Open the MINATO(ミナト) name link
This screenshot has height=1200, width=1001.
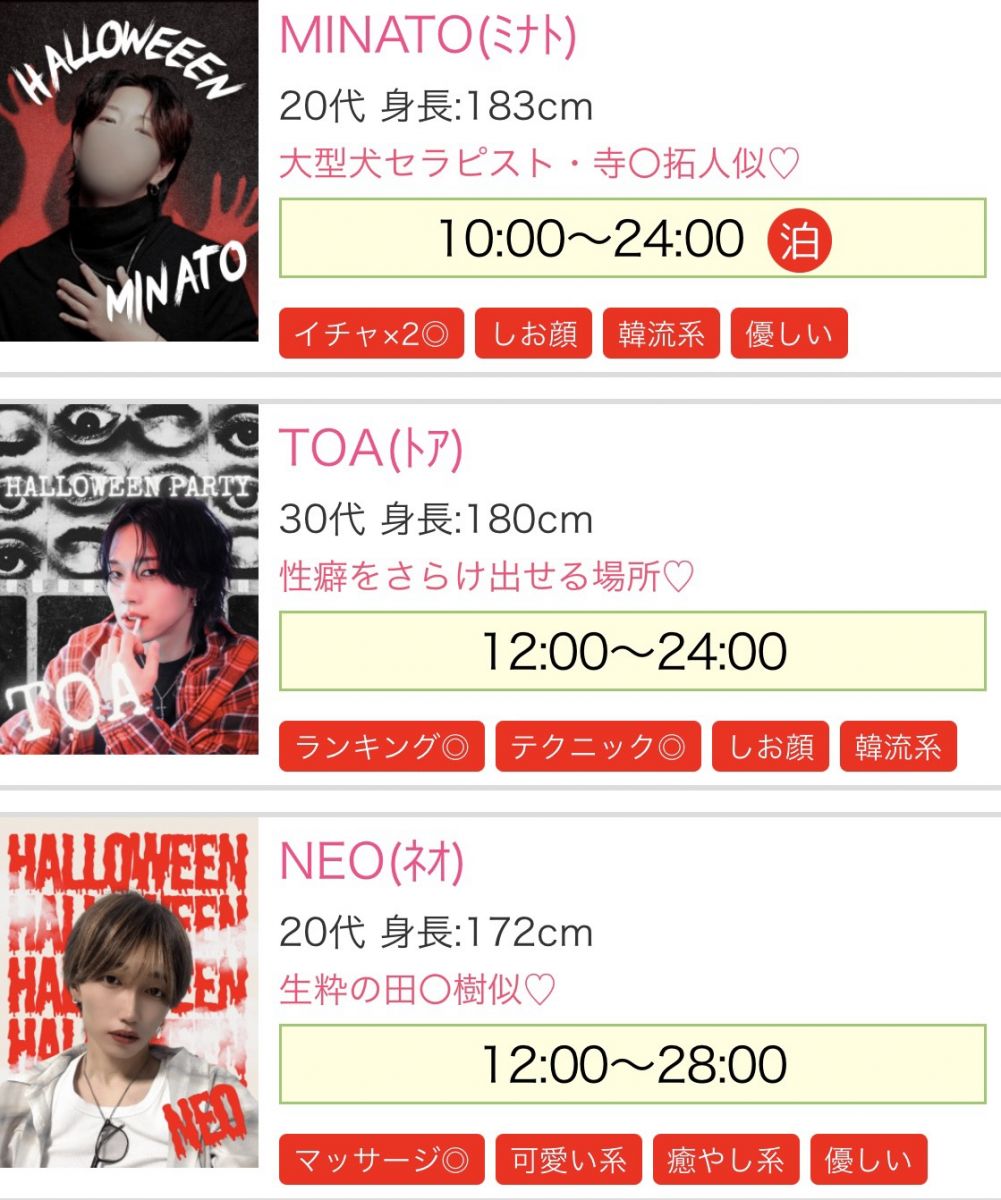pos(428,37)
